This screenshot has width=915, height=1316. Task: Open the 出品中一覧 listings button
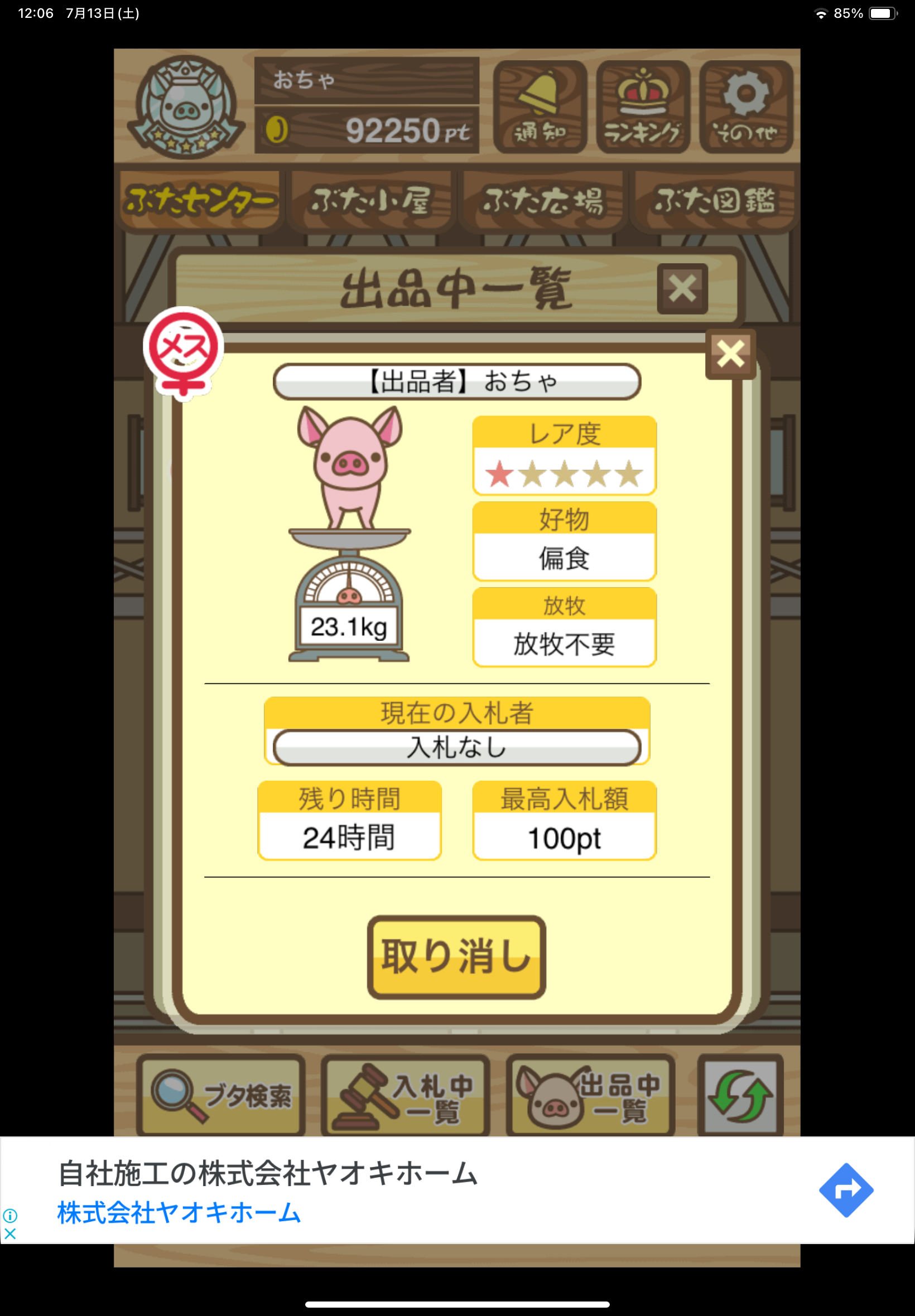tap(590, 1095)
